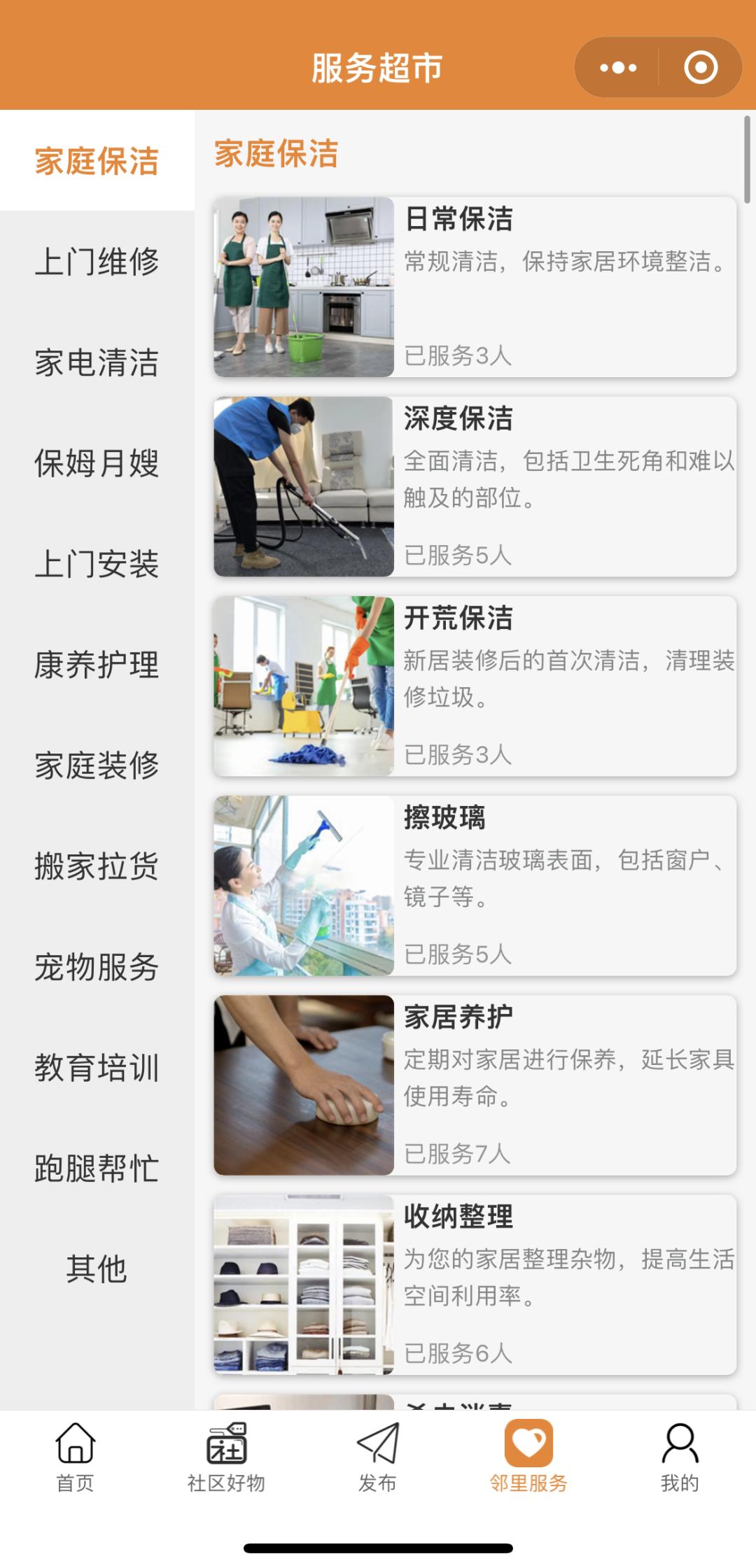Screen dimensions: 756x1568
Task: Switch to the 家电清洁 category
Action: [x=97, y=362]
